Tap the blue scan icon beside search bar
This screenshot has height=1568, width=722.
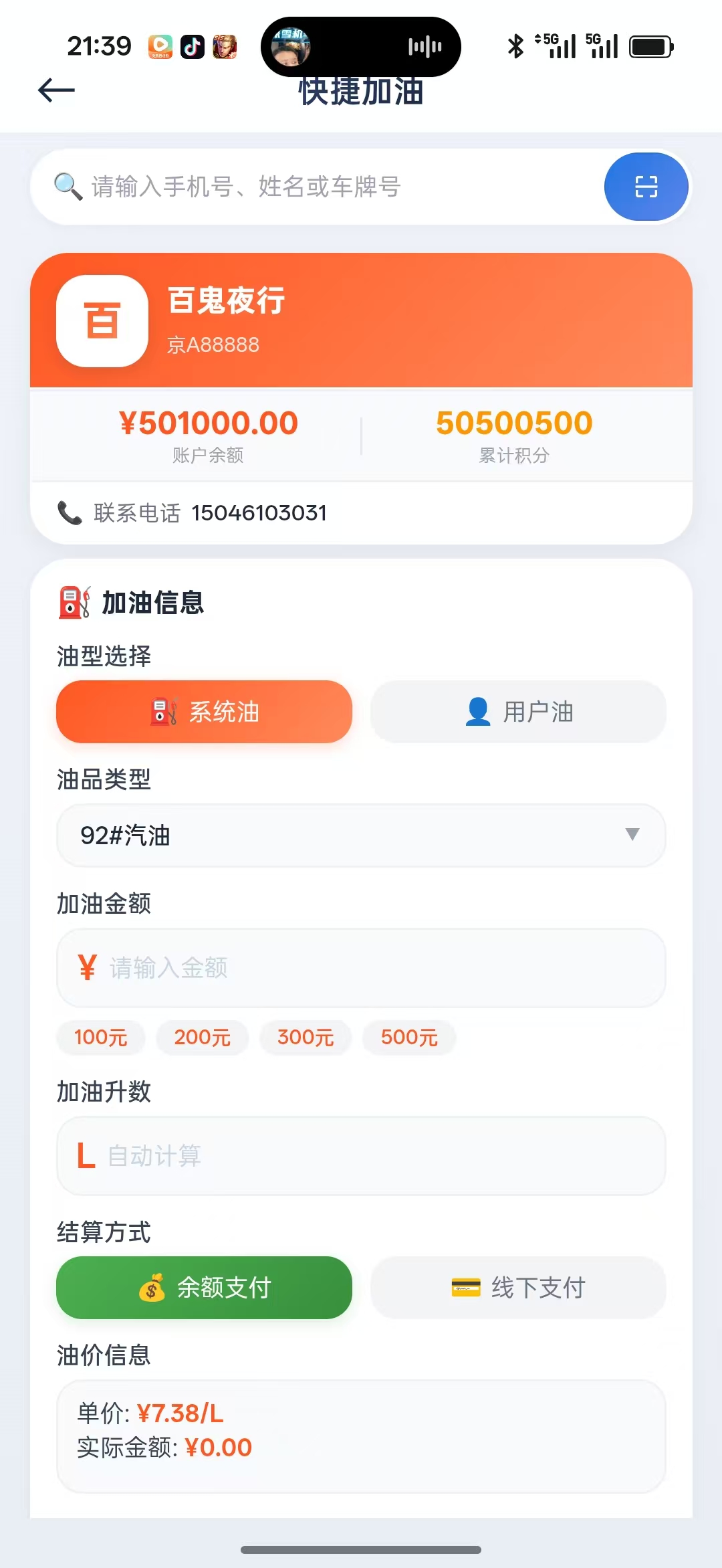coord(645,187)
